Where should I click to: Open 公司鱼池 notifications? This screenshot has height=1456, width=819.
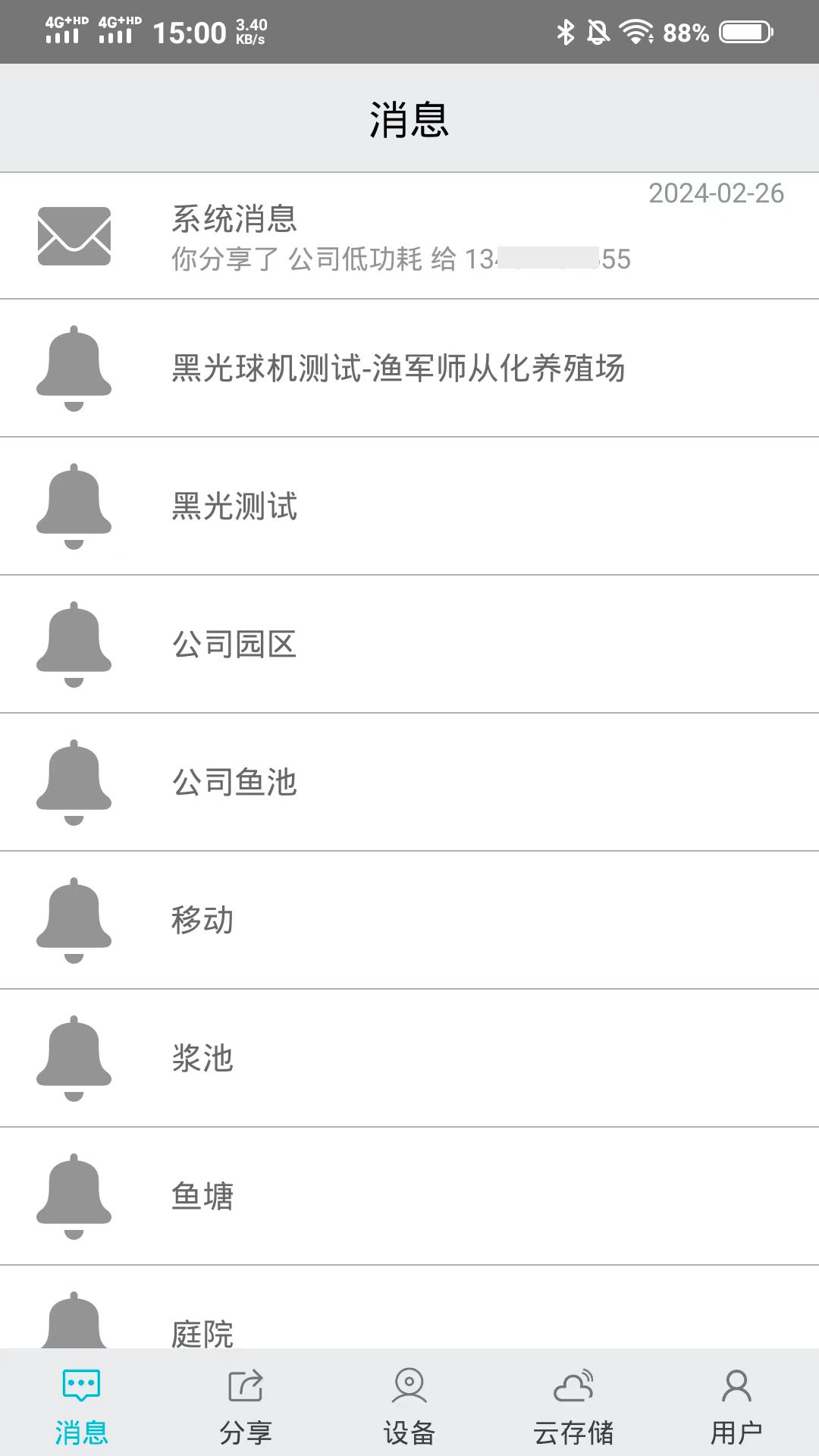[x=409, y=783]
